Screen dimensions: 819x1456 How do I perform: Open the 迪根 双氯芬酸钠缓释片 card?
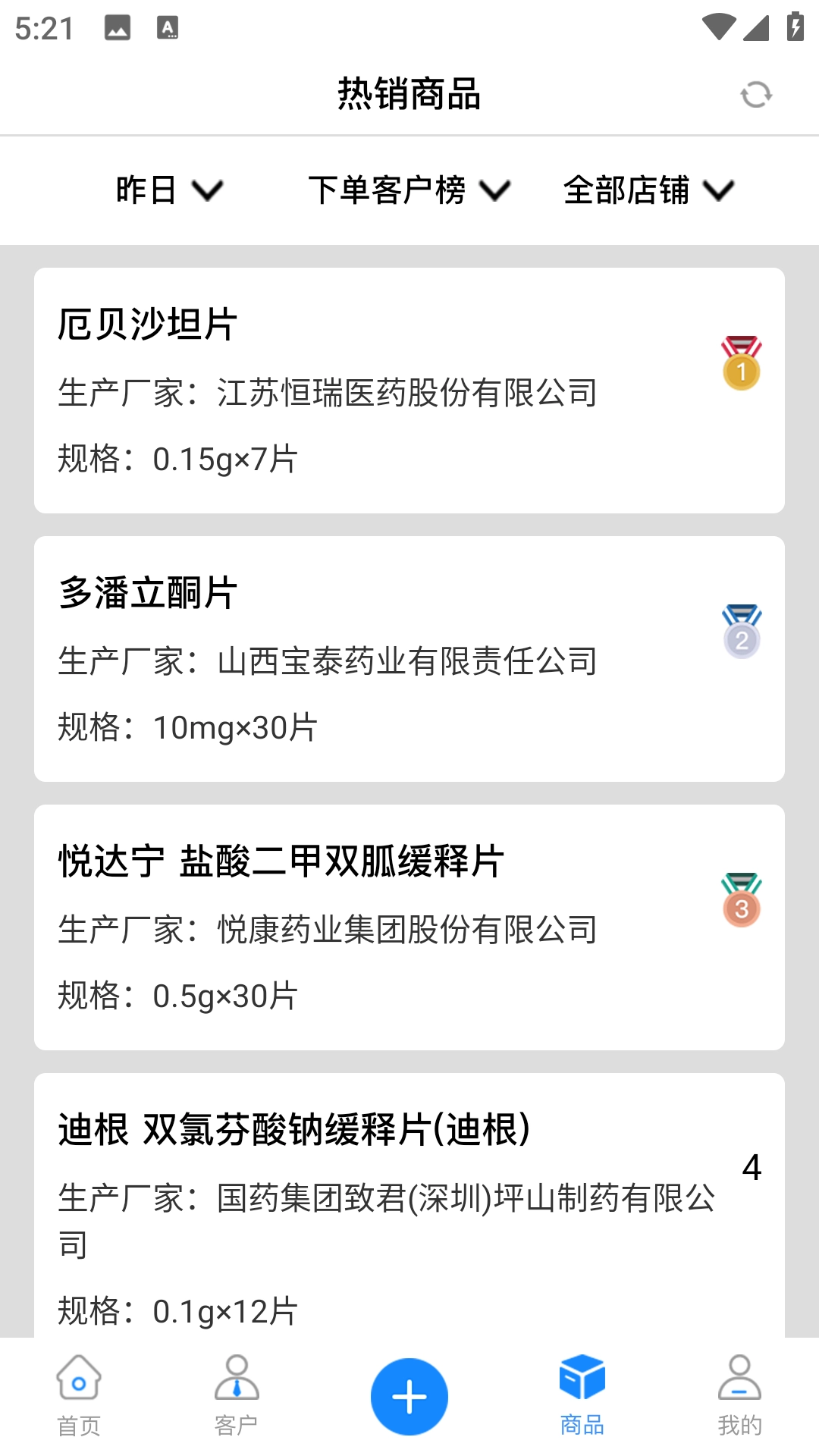[x=409, y=1206]
